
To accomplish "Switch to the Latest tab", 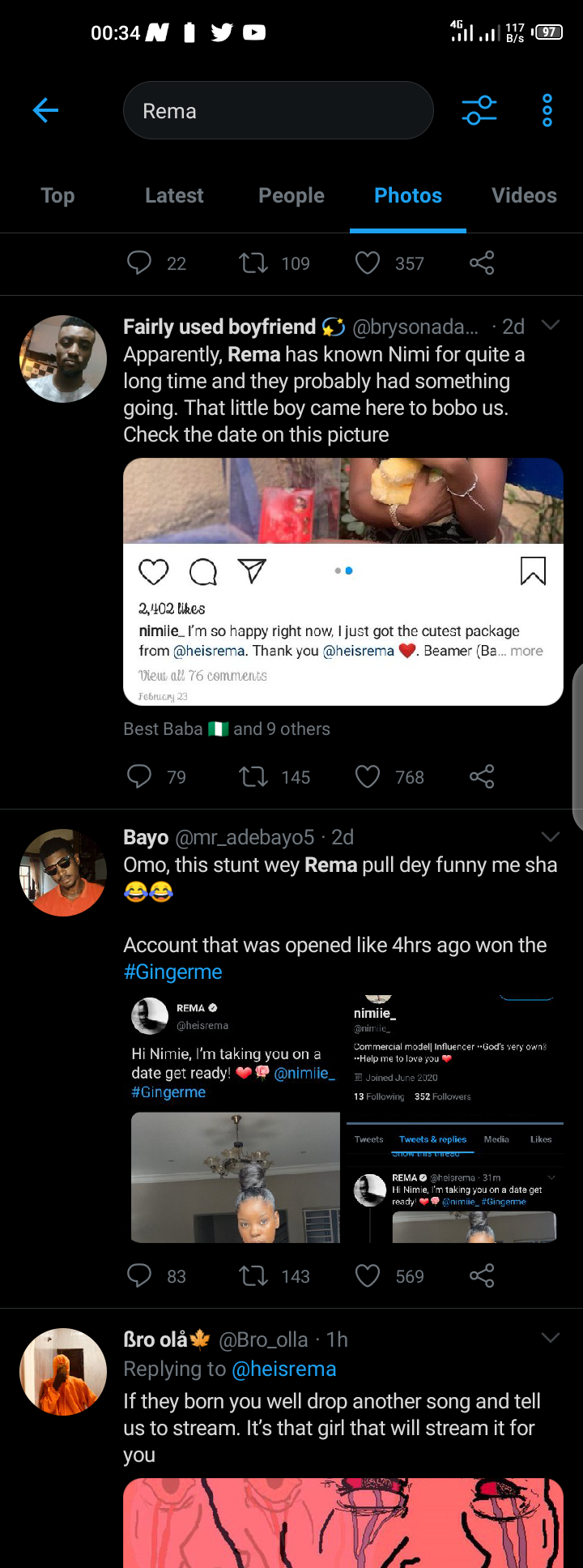I will coord(174,195).
